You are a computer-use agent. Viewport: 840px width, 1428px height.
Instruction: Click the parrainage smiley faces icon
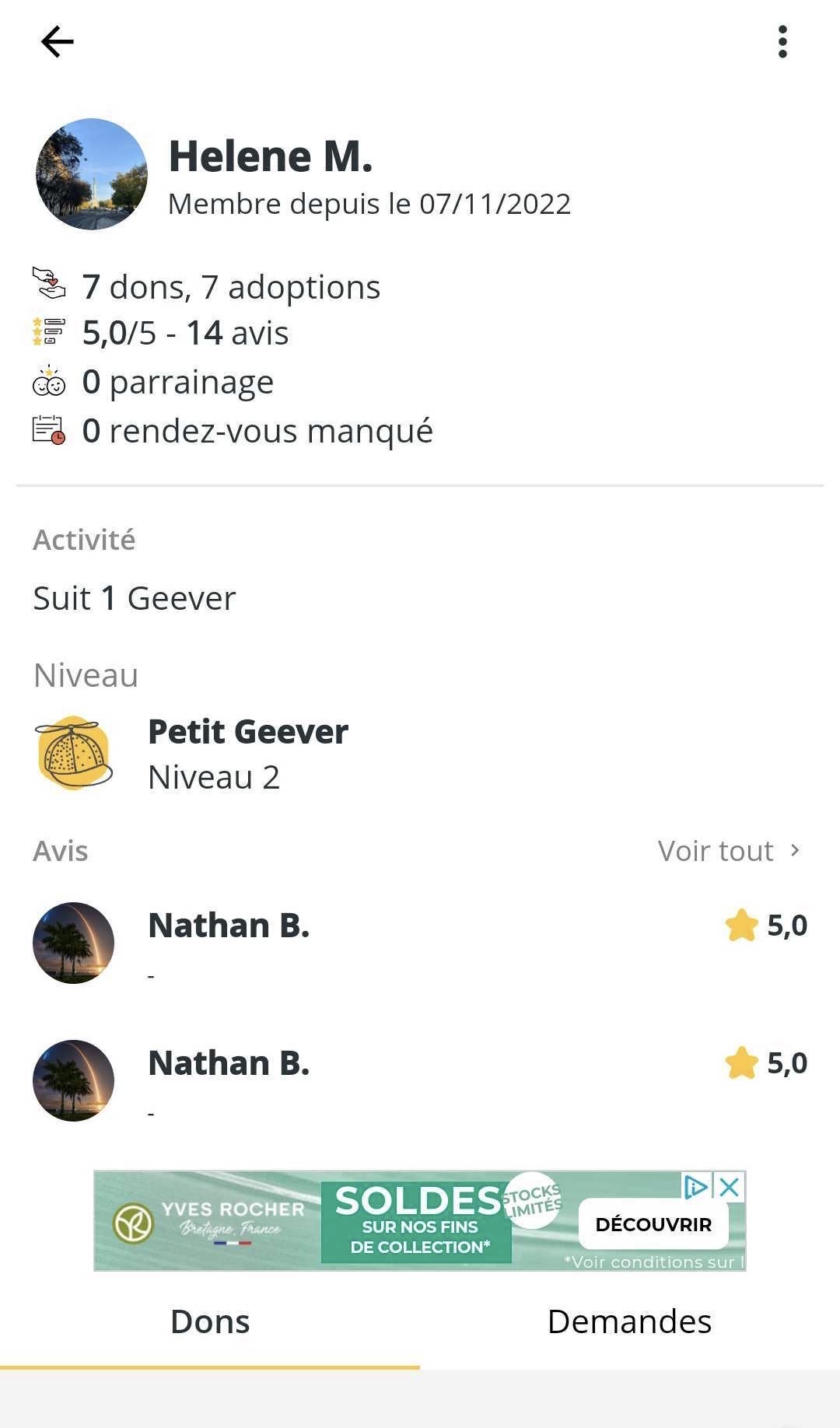48,382
